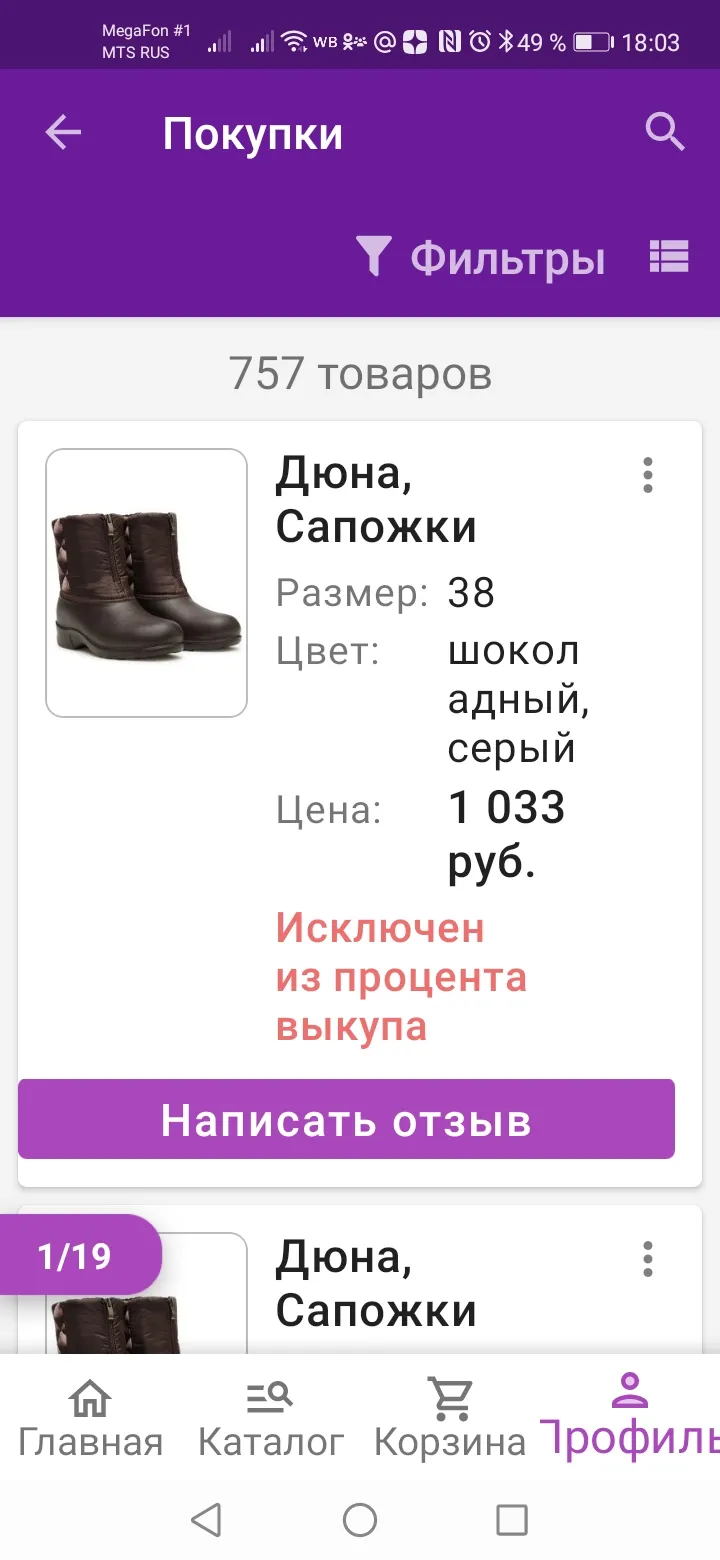Tap the system home button
The width and height of the screenshot is (720, 1560).
(x=360, y=1520)
